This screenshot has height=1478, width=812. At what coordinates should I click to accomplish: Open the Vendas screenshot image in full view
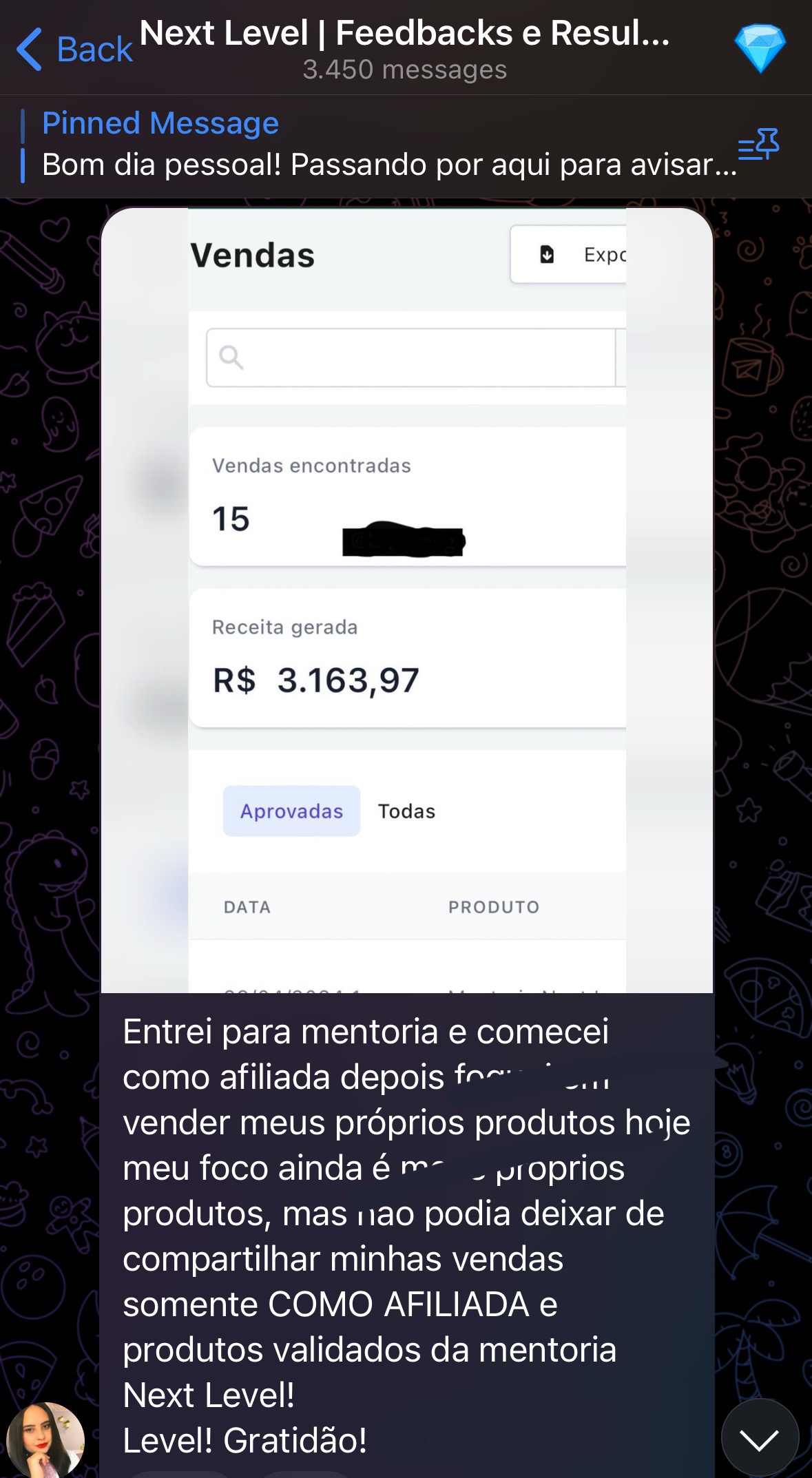tap(406, 599)
